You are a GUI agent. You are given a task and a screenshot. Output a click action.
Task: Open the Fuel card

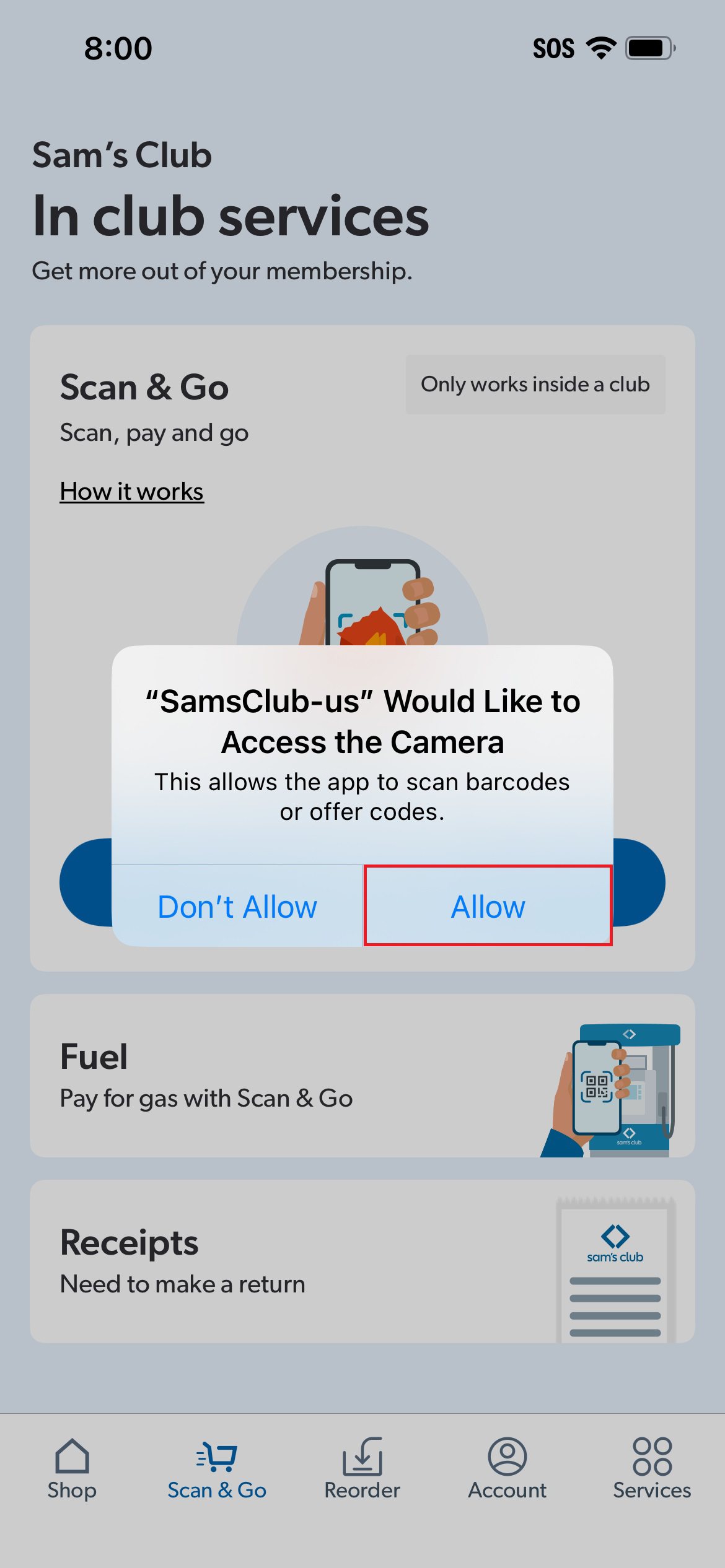[x=362, y=1075]
